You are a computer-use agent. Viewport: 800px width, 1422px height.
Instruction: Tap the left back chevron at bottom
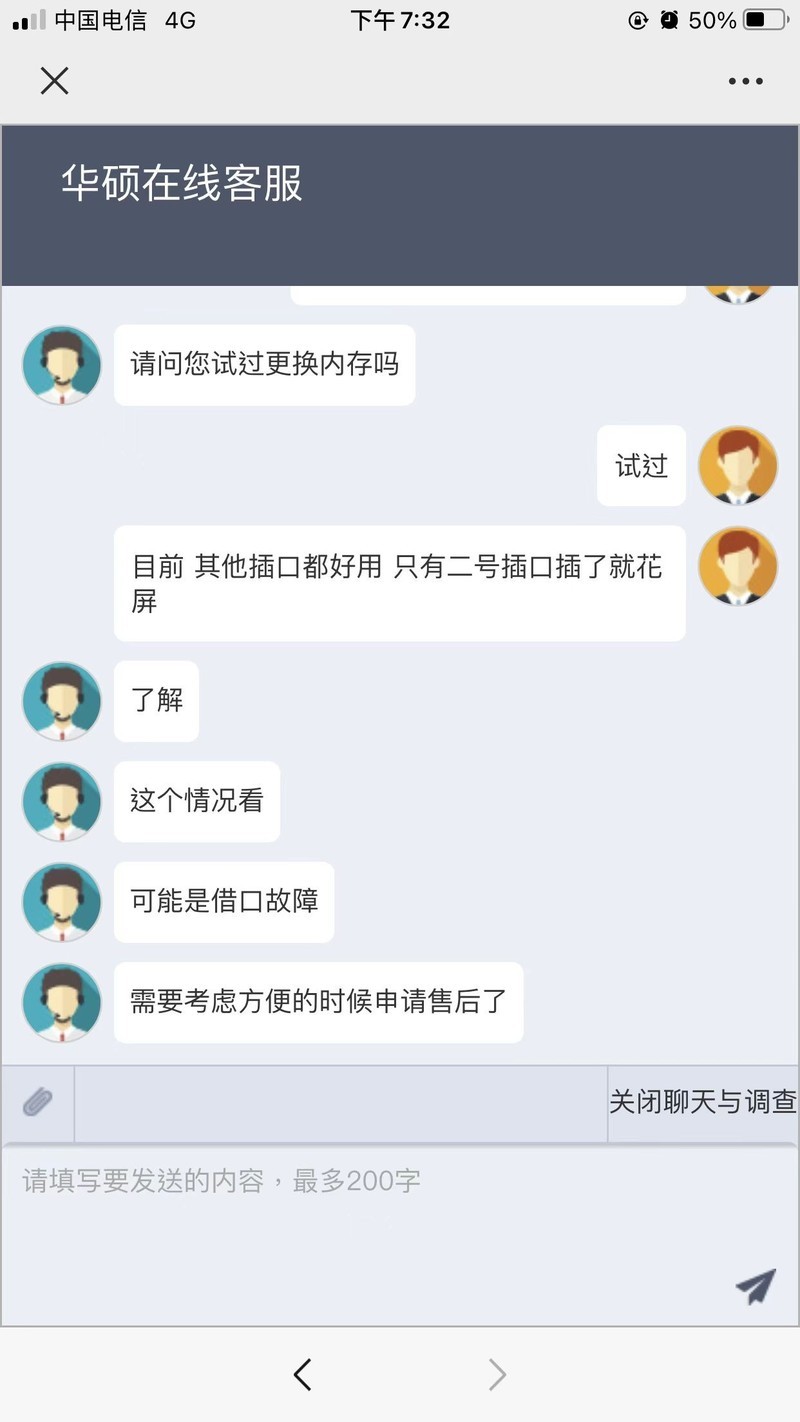(x=303, y=1374)
